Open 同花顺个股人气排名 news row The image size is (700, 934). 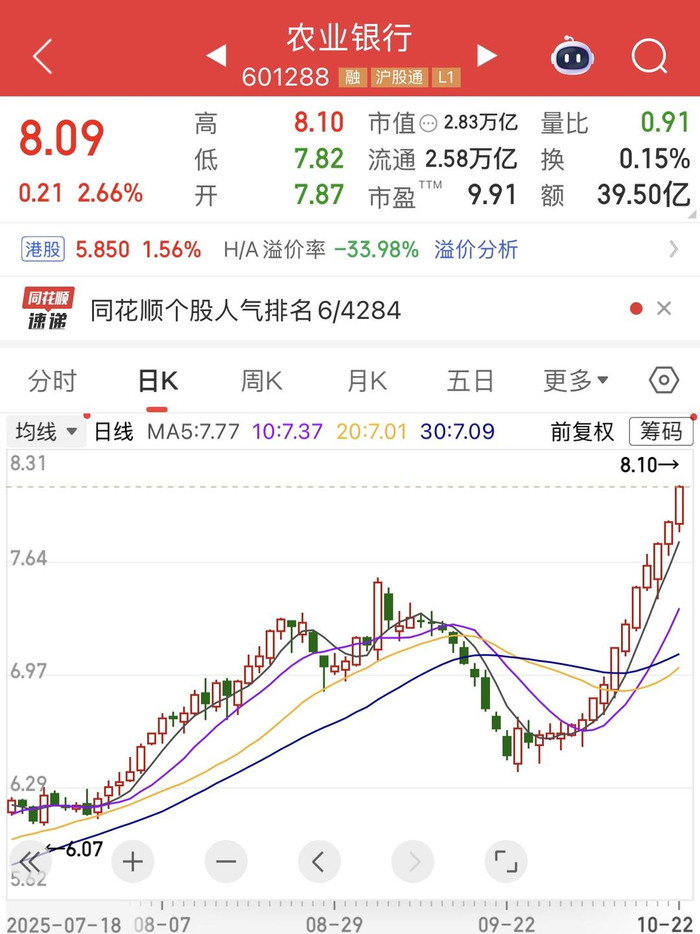[x=245, y=311]
